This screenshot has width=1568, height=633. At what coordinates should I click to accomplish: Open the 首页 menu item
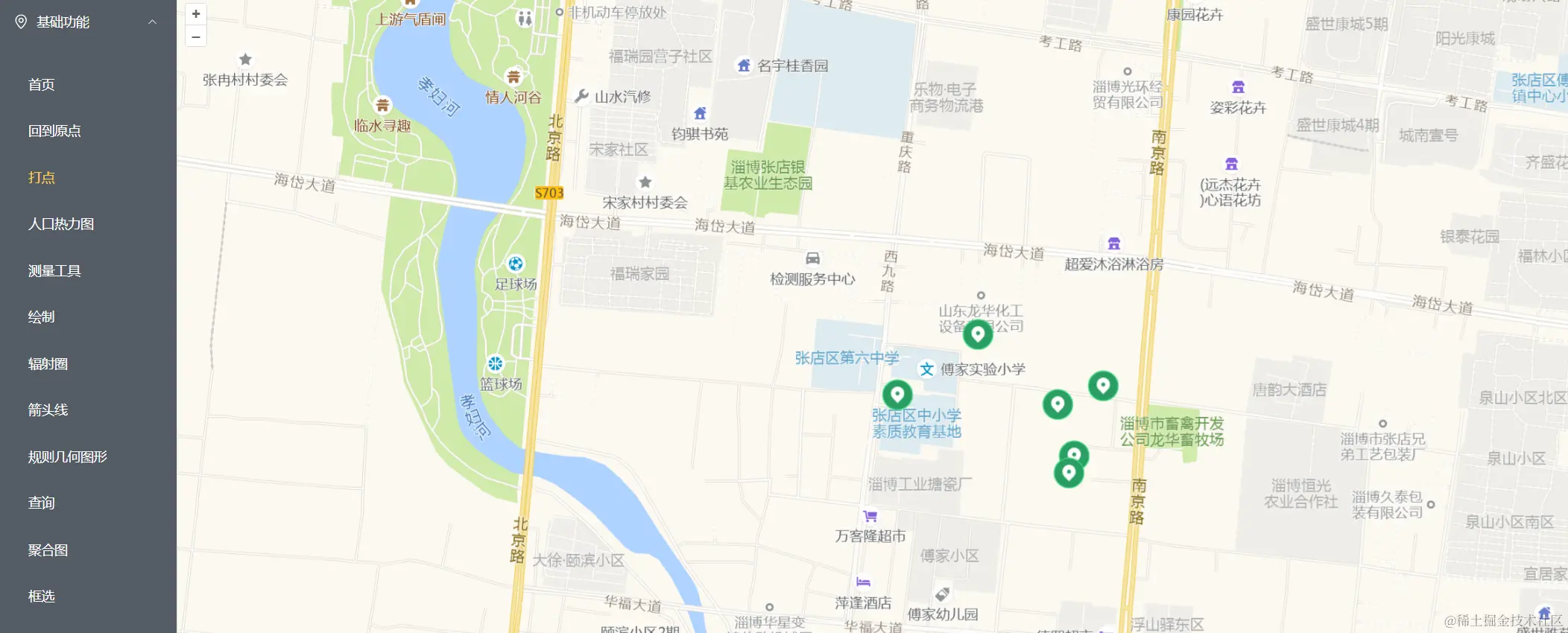pyautogui.click(x=42, y=85)
